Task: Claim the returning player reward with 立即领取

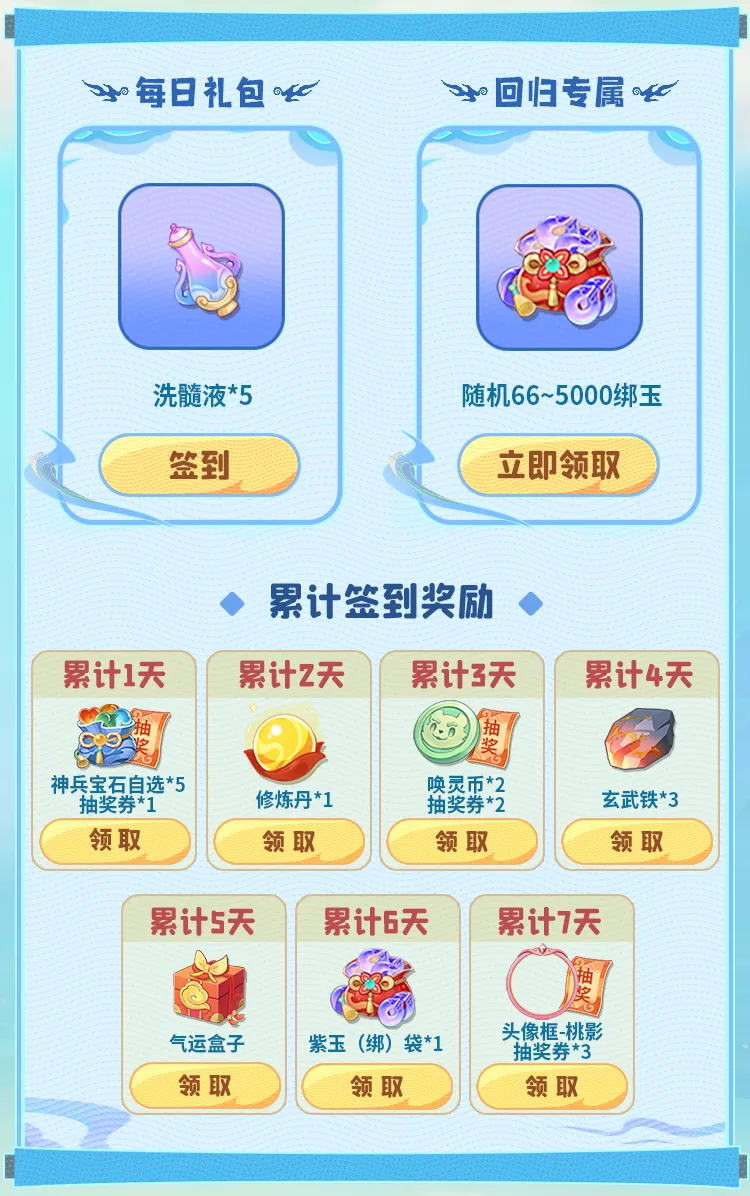Action: [x=558, y=465]
